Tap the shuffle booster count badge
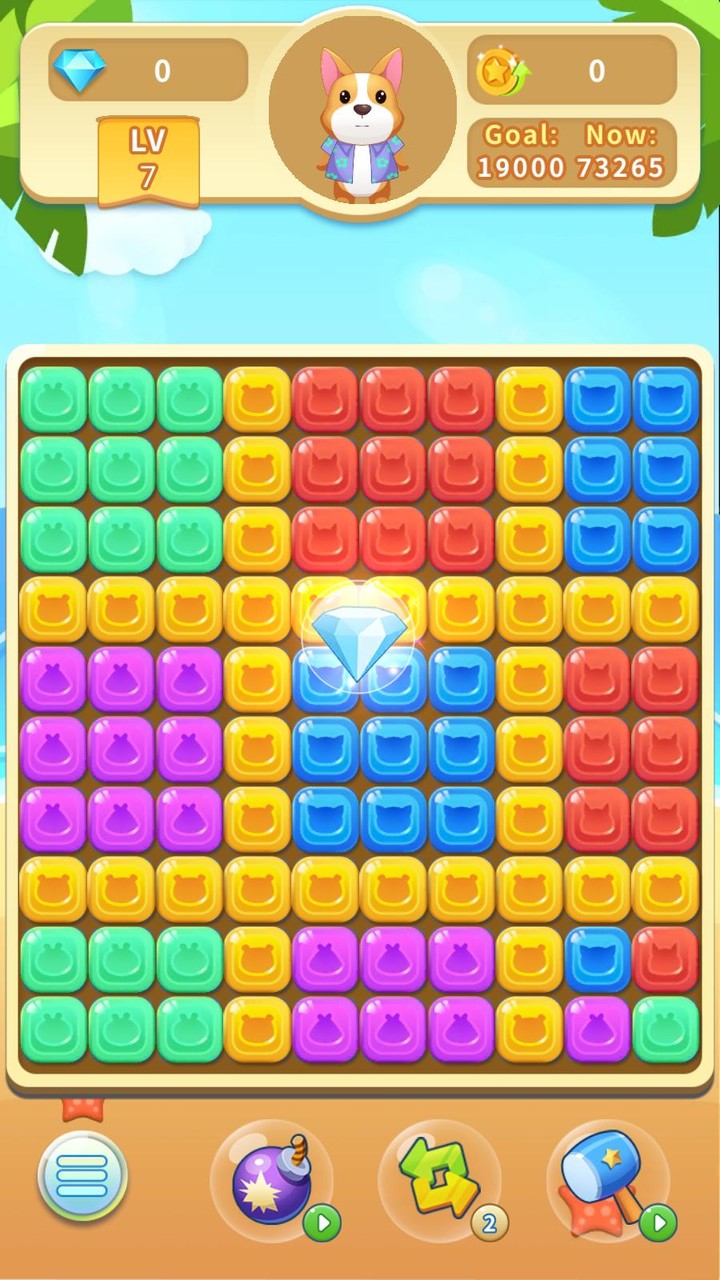Image resolution: width=720 pixels, height=1280 pixels. coord(487,1222)
